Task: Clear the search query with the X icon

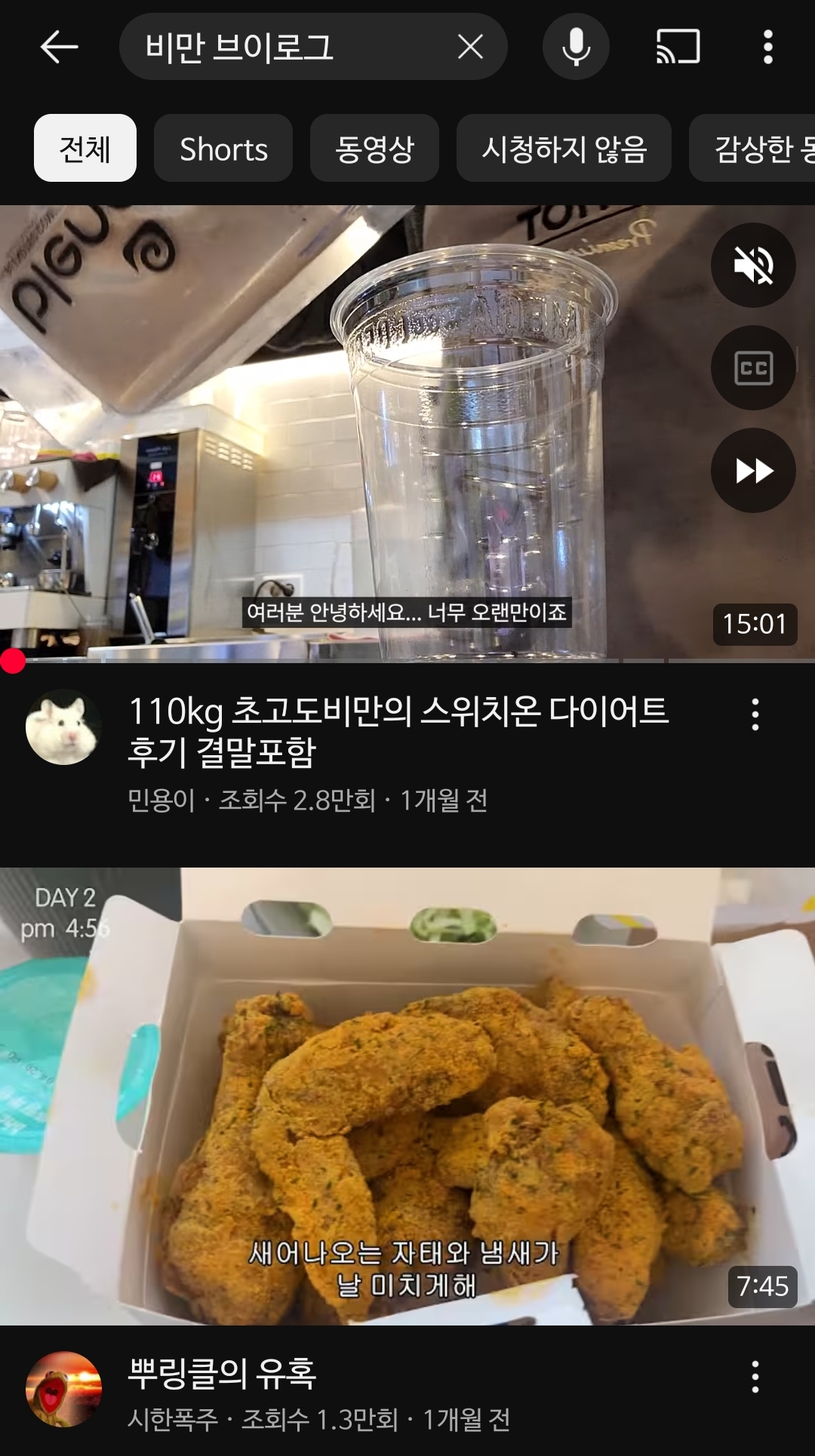Action: pos(469,47)
